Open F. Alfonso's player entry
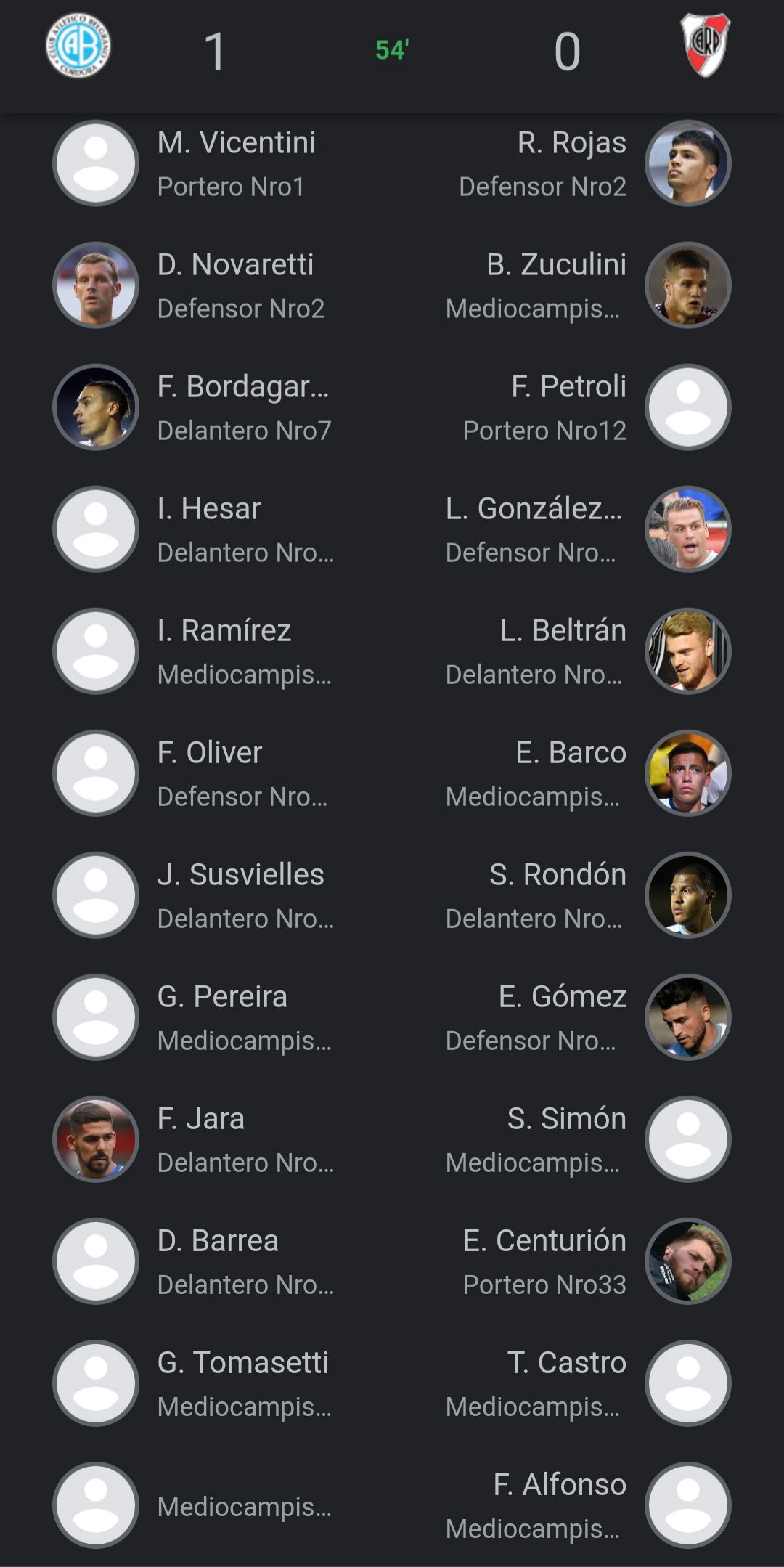This screenshot has width=784, height=1567. (588, 1505)
